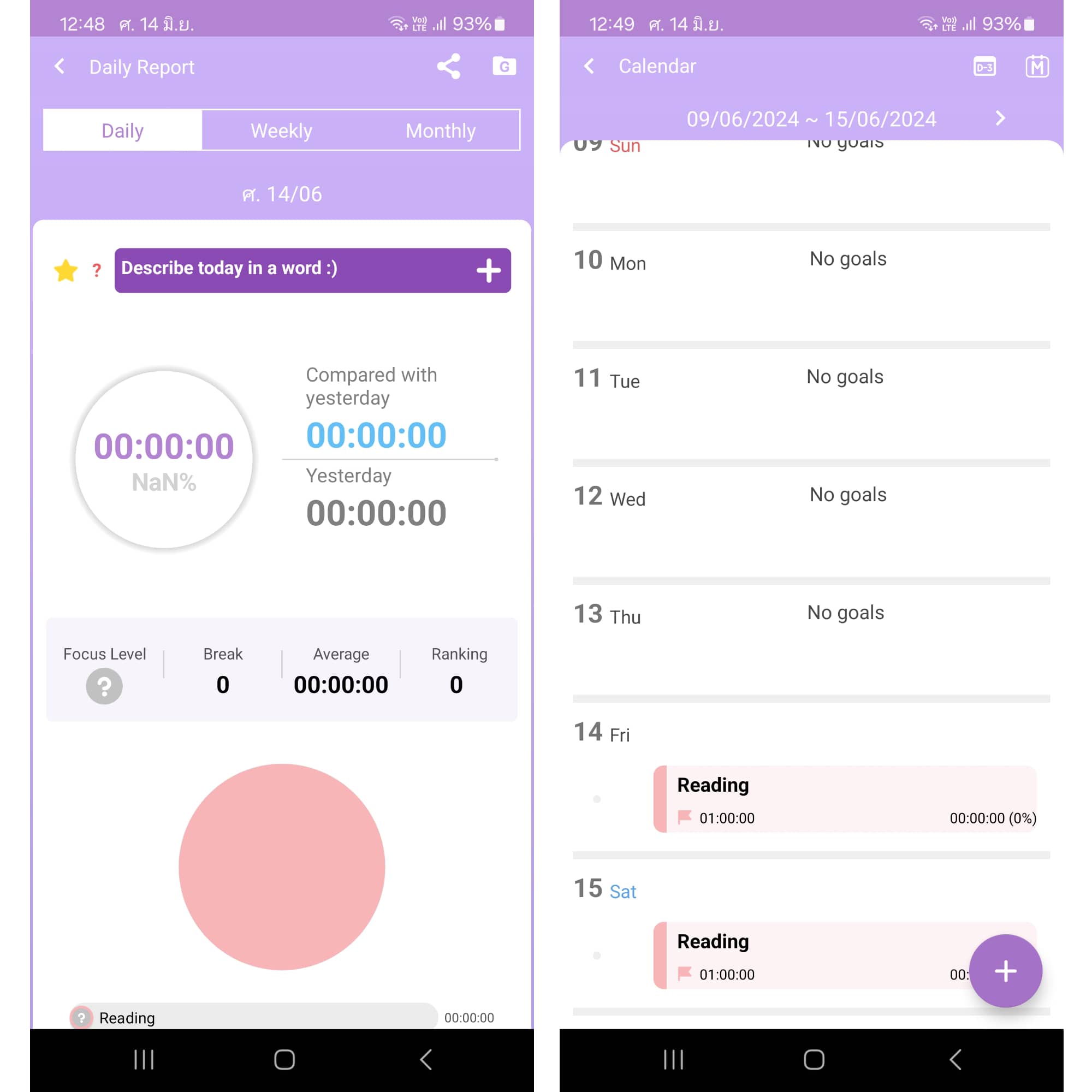Select the Daily tab

click(123, 130)
